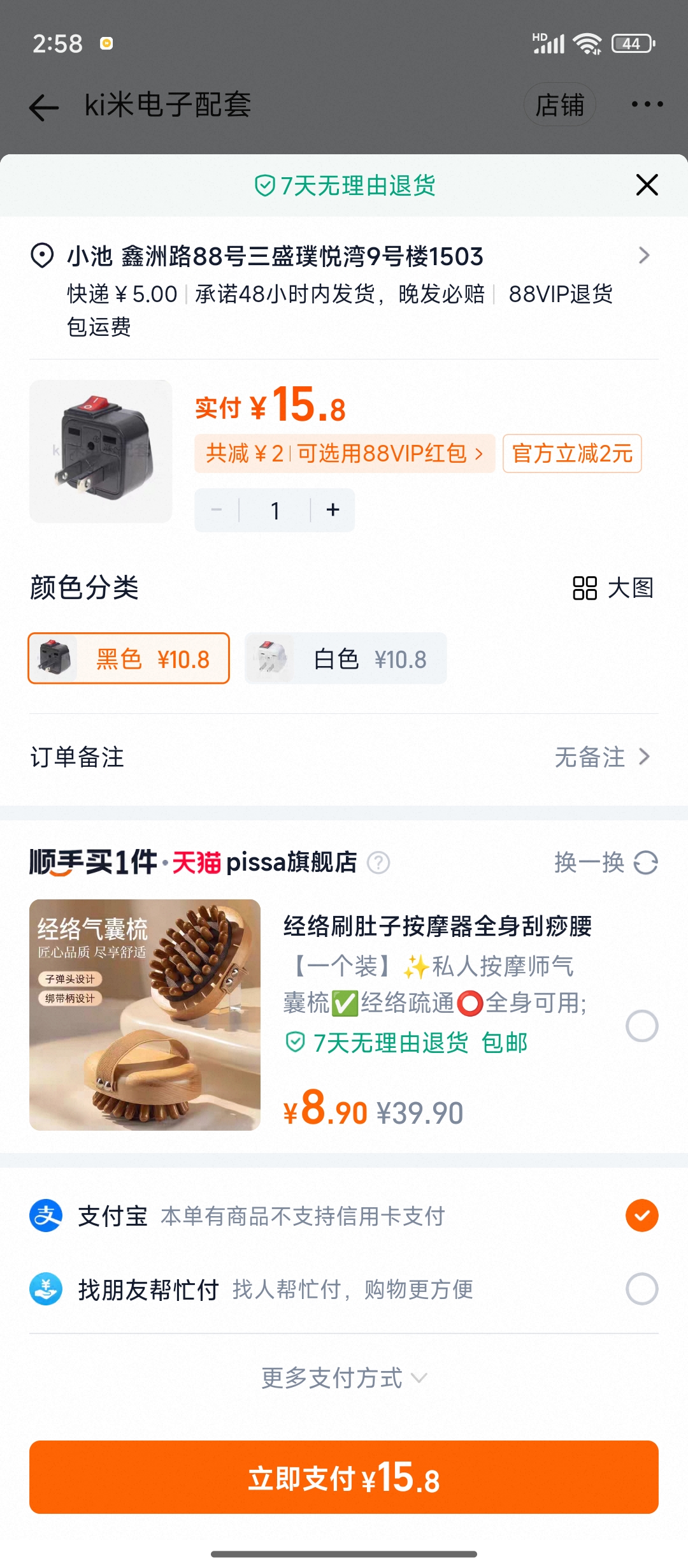Tap 换一换 to refresh recommendation

[x=605, y=862]
